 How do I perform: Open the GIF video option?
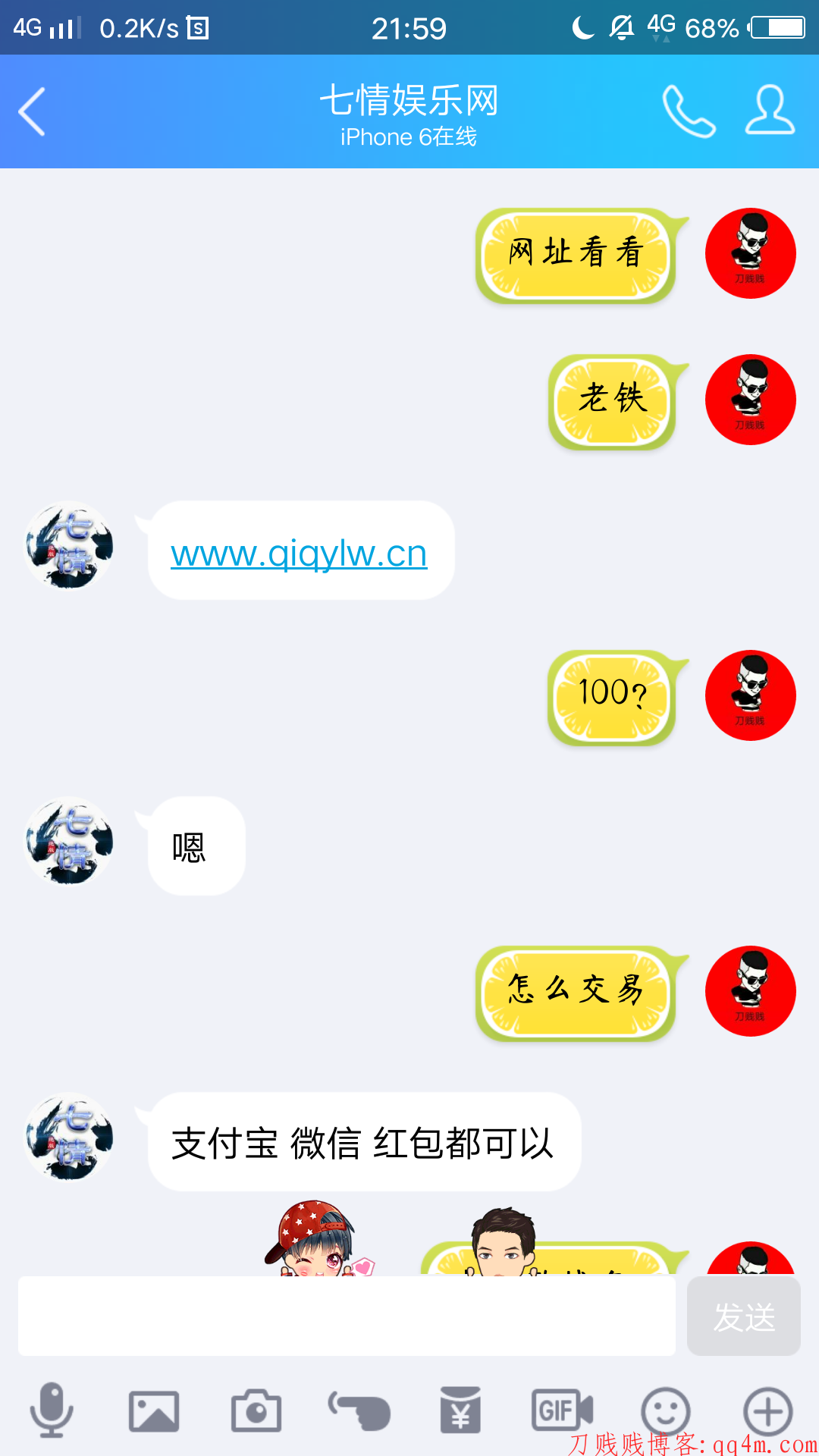coord(562,1410)
